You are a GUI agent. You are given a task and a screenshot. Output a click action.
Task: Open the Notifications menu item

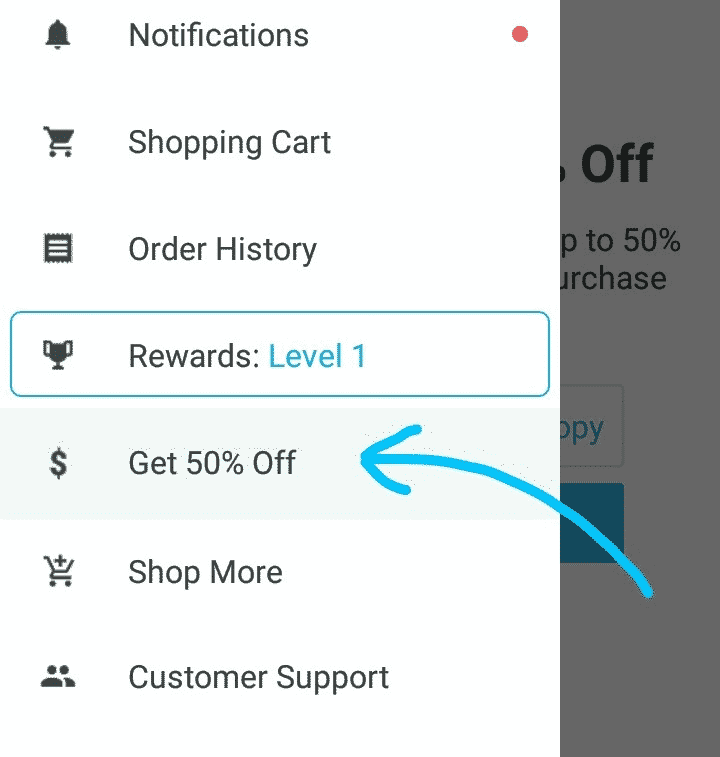[218, 36]
